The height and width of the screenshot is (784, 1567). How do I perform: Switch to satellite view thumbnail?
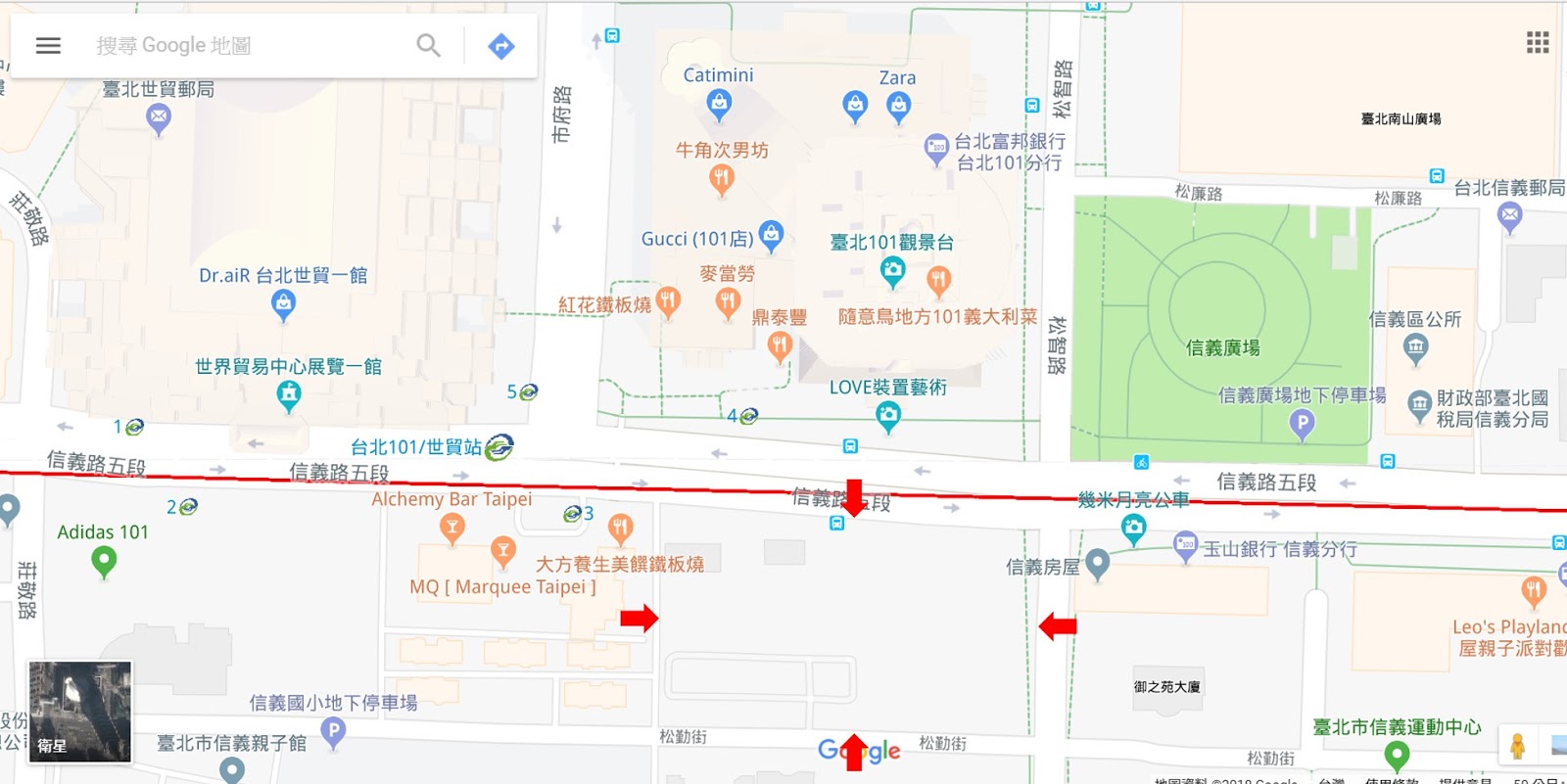tap(79, 712)
